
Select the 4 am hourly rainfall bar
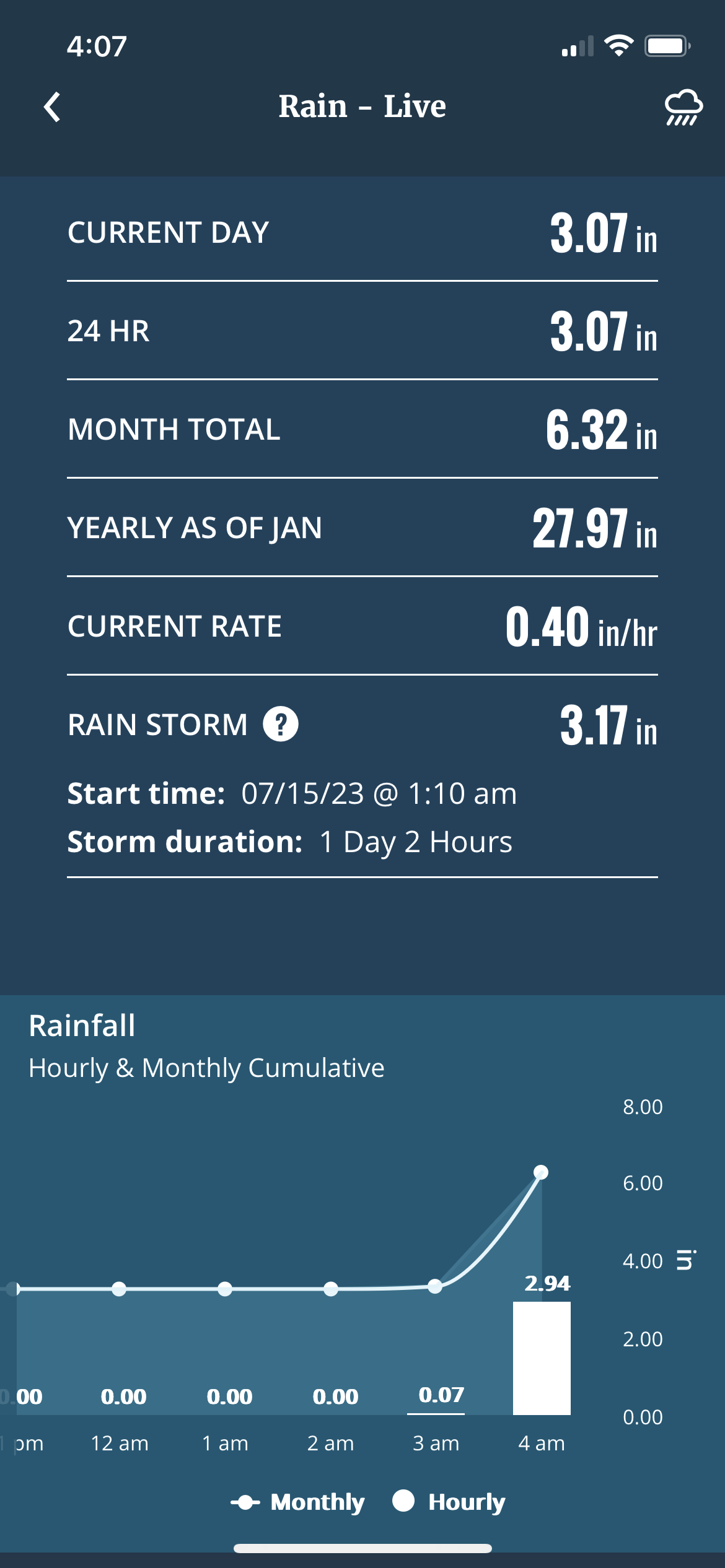pyautogui.click(x=542, y=1359)
